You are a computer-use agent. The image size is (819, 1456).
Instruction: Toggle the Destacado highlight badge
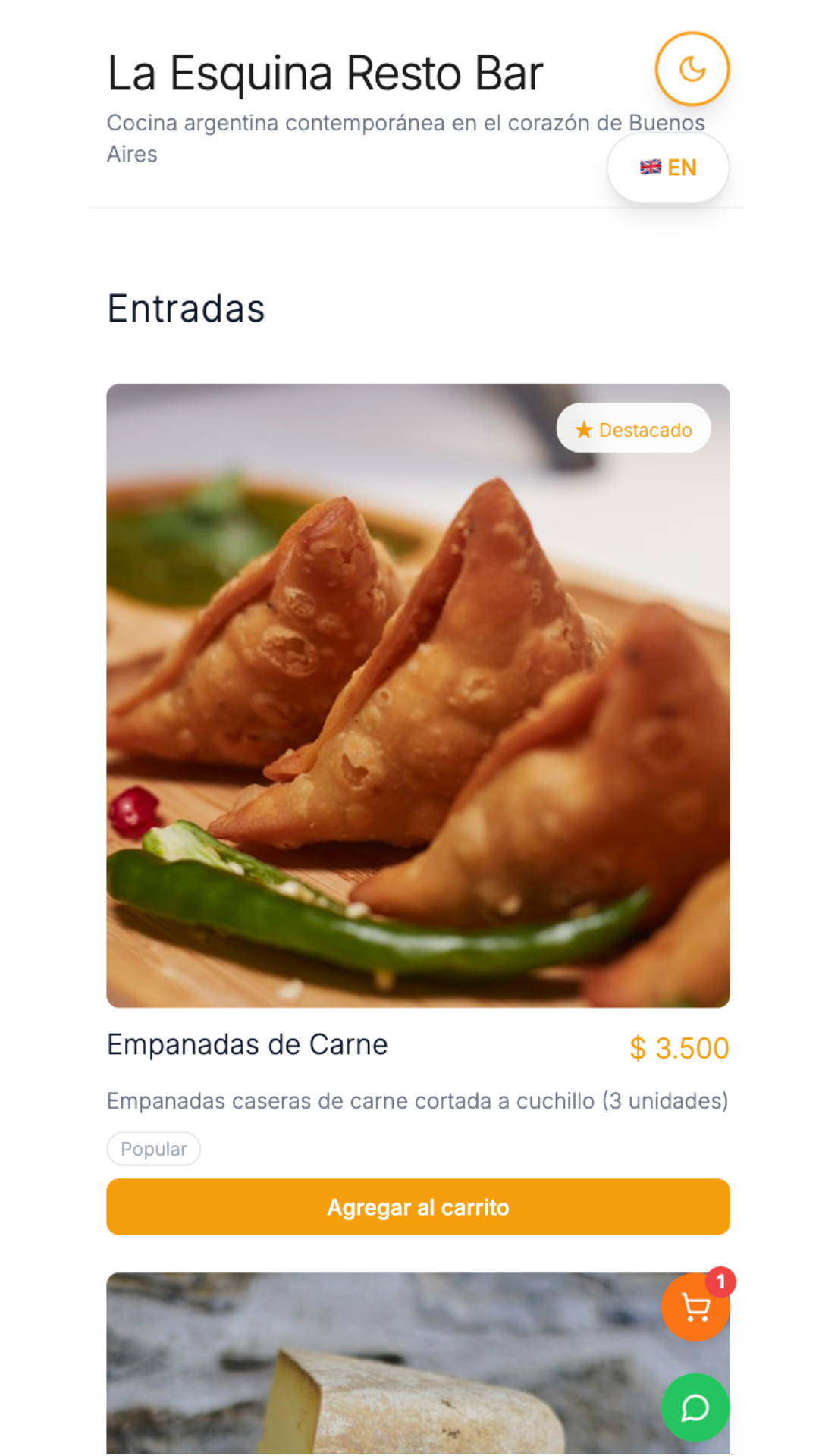pyautogui.click(x=634, y=428)
